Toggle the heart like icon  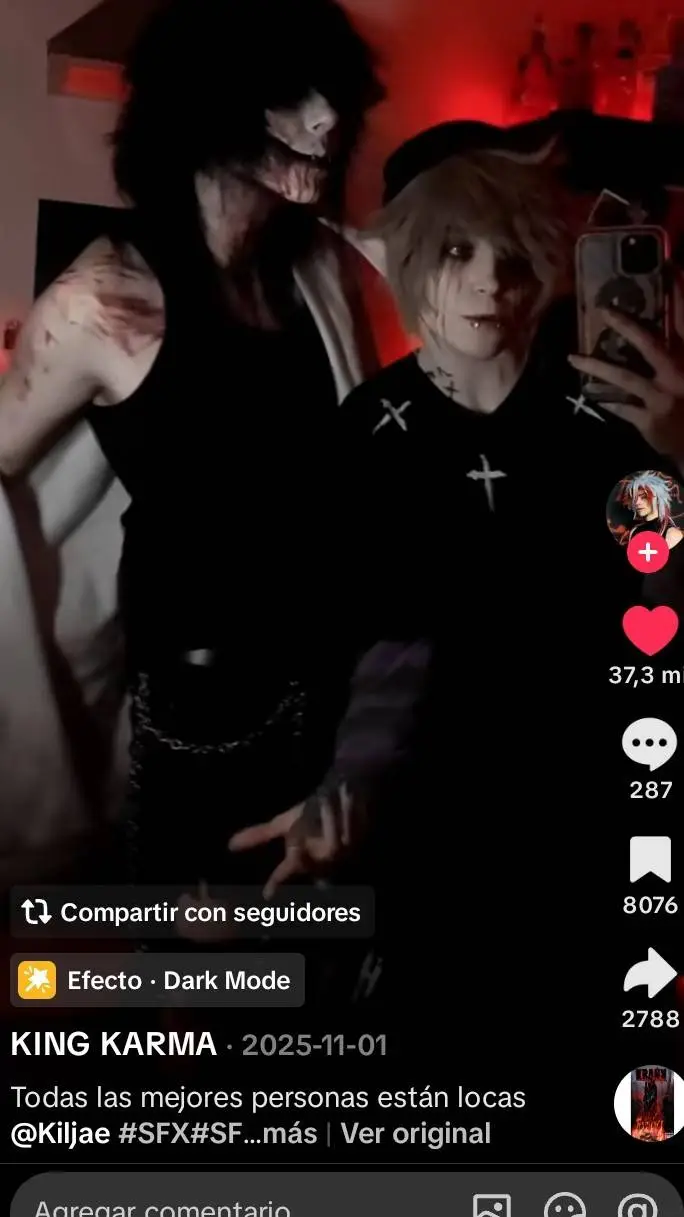[x=649, y=632]
